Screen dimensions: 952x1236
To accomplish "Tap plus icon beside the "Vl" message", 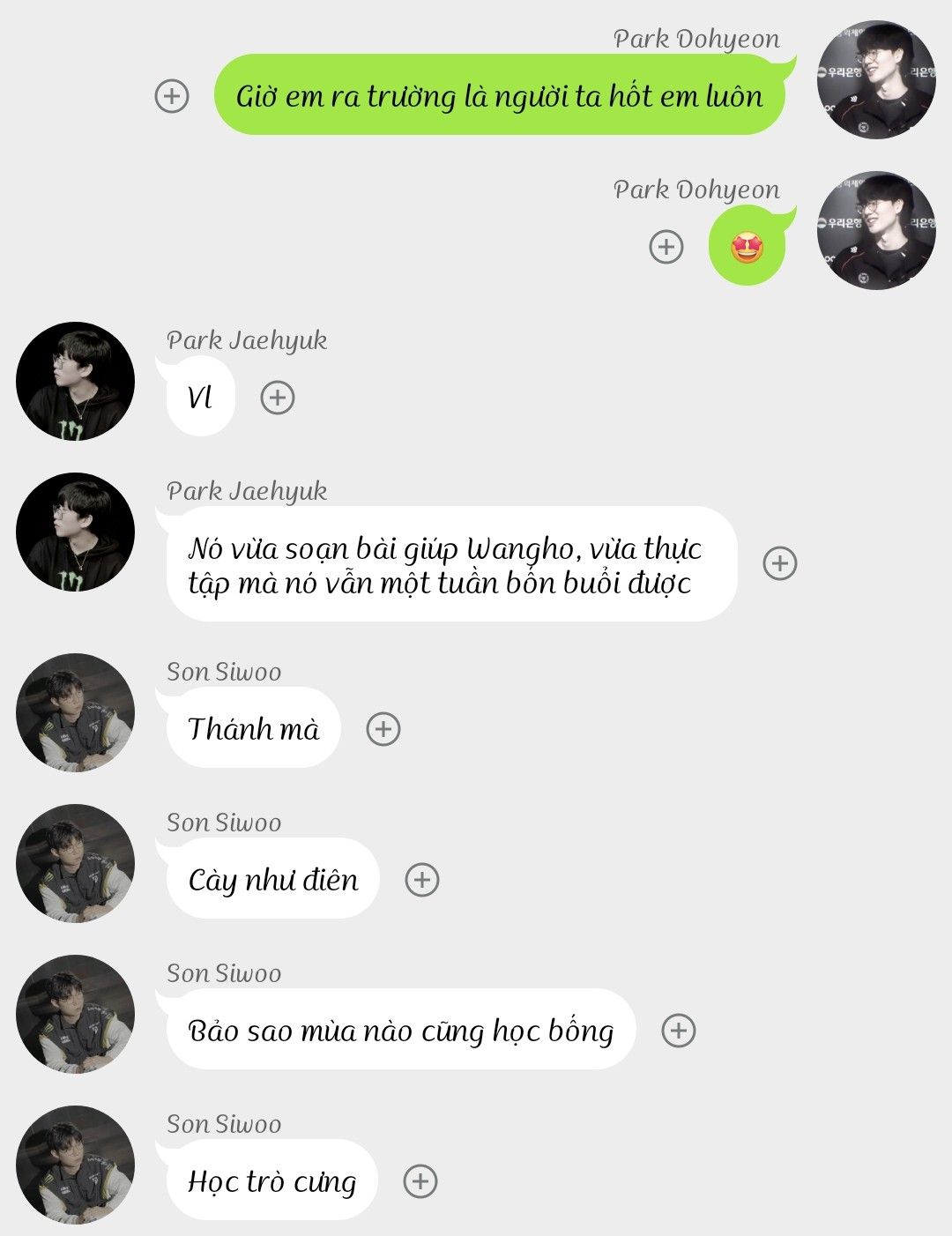I will (278, 398).
